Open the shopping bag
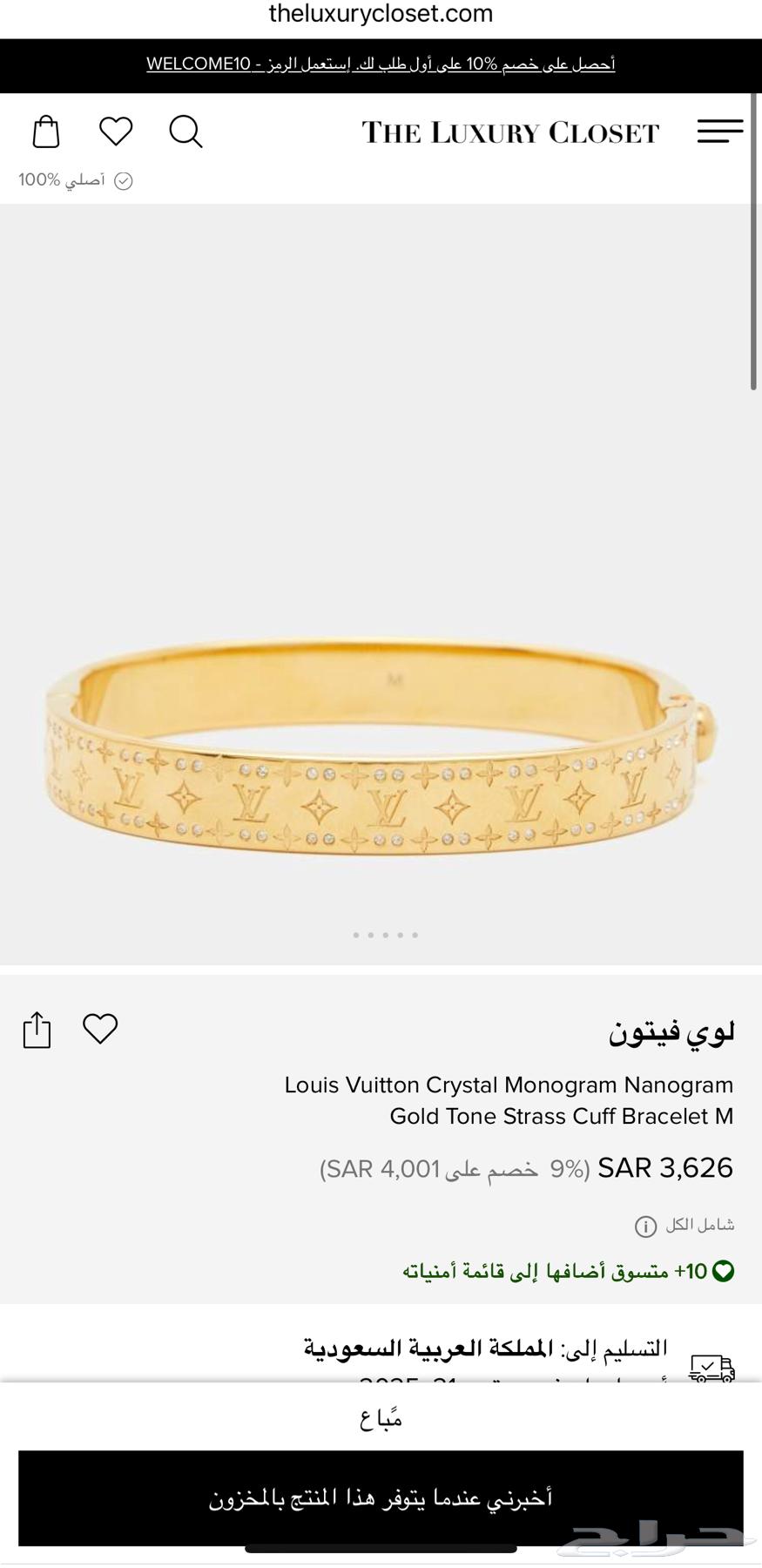Viewport: 762px width, 1568px height. [x=45, y=132]
